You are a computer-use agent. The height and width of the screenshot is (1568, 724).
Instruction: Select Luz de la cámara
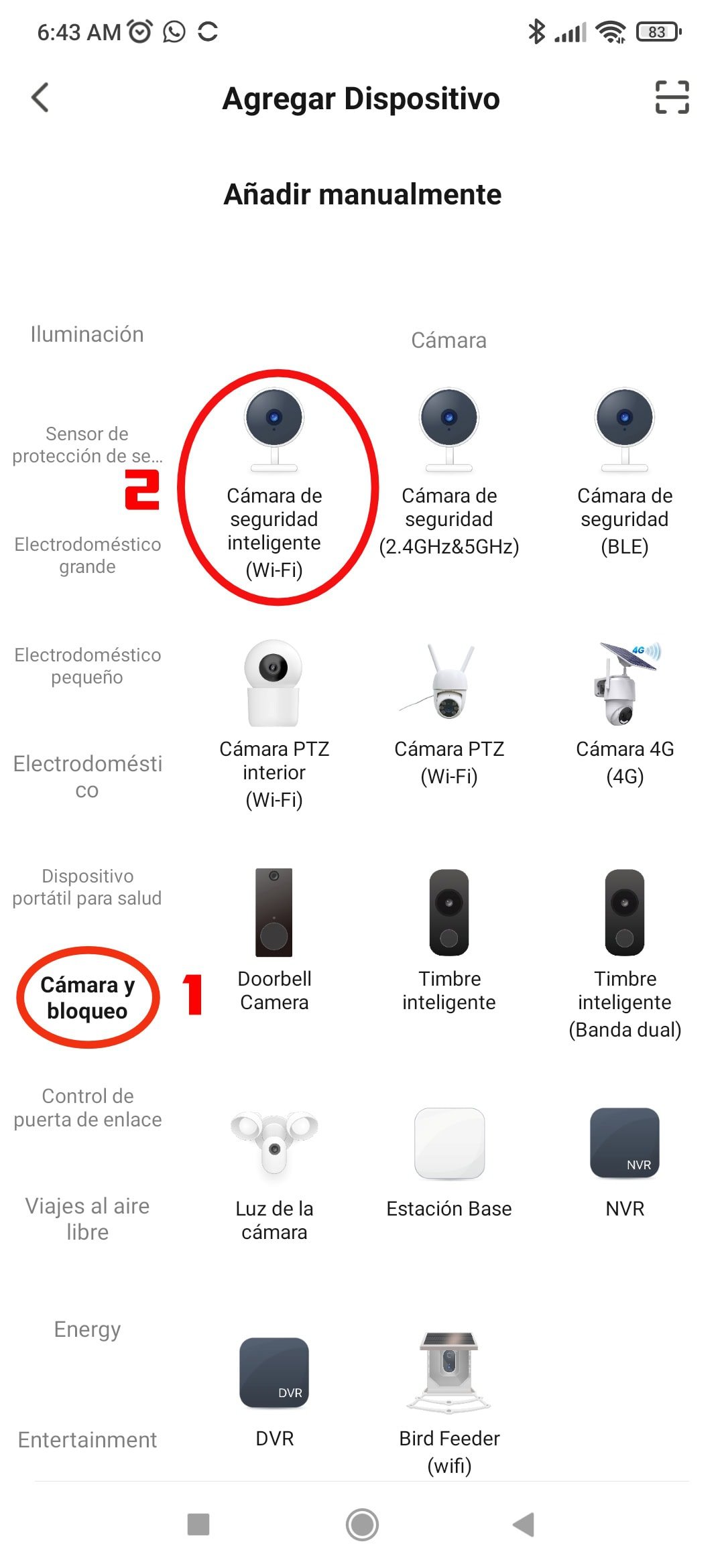tap(274, 1173)
